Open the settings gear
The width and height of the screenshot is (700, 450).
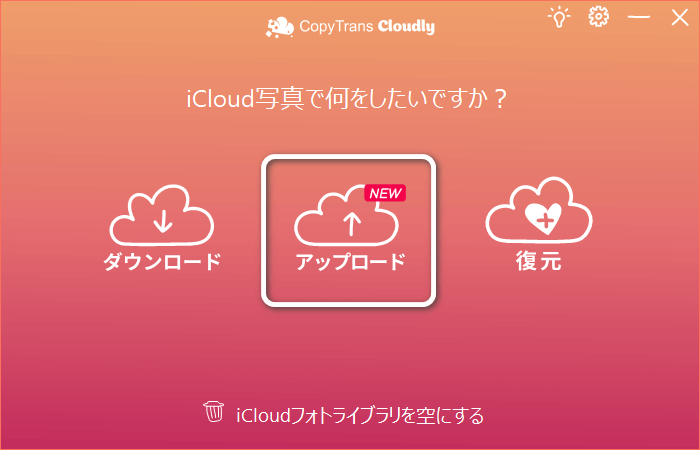click(598, 17)
